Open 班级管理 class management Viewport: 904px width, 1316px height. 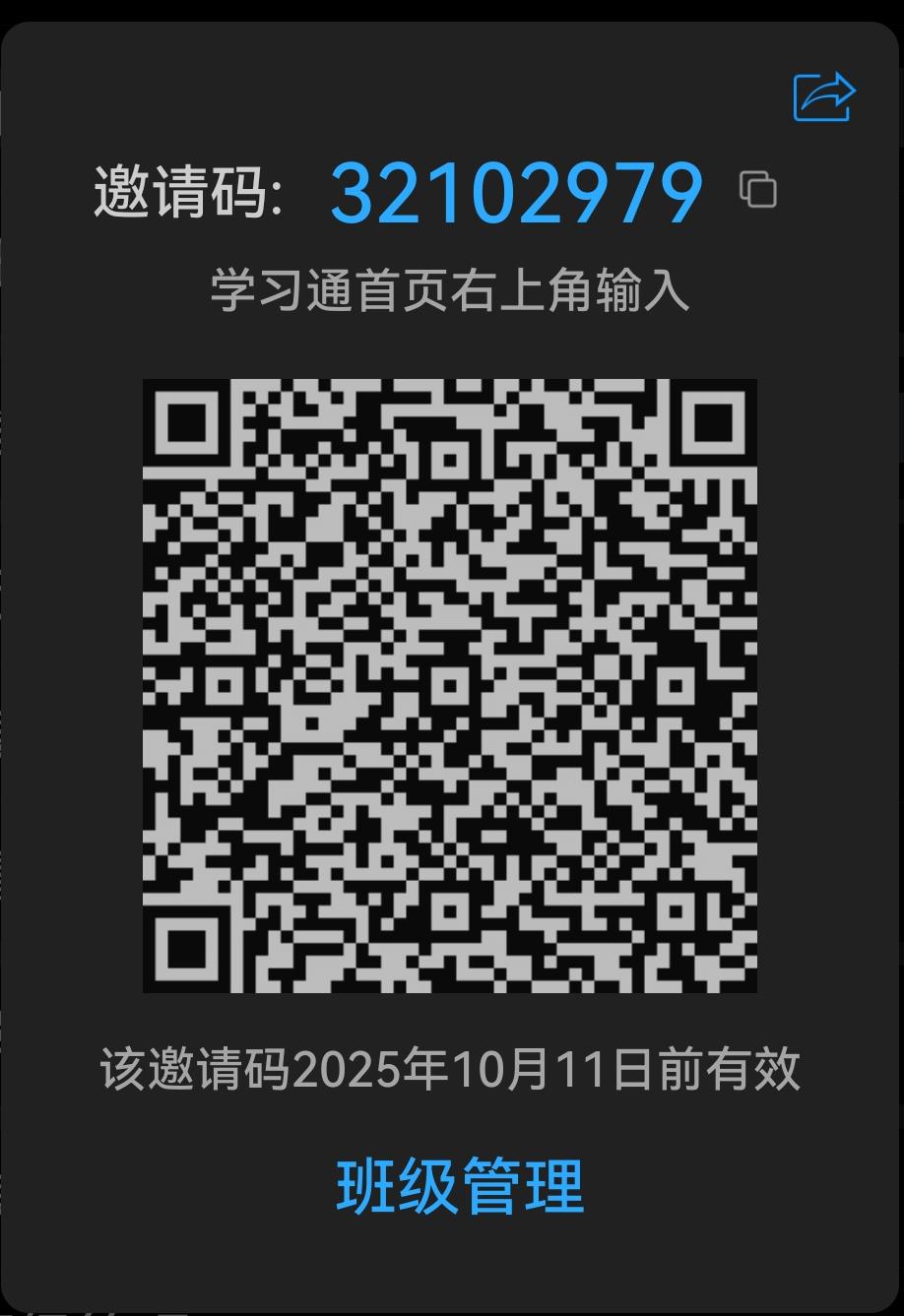tap(460, 1185)
